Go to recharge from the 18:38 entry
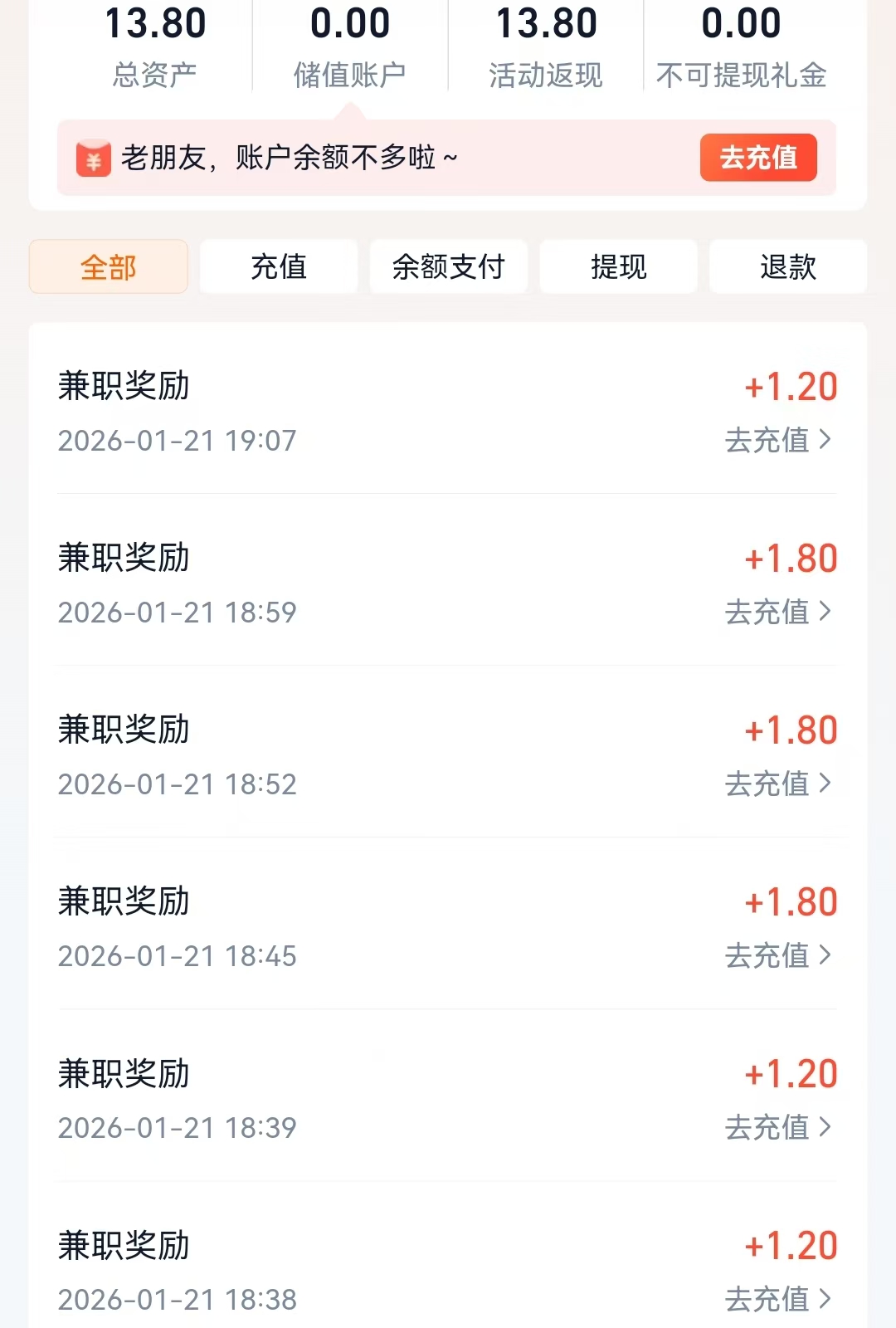 (777, 1299)
